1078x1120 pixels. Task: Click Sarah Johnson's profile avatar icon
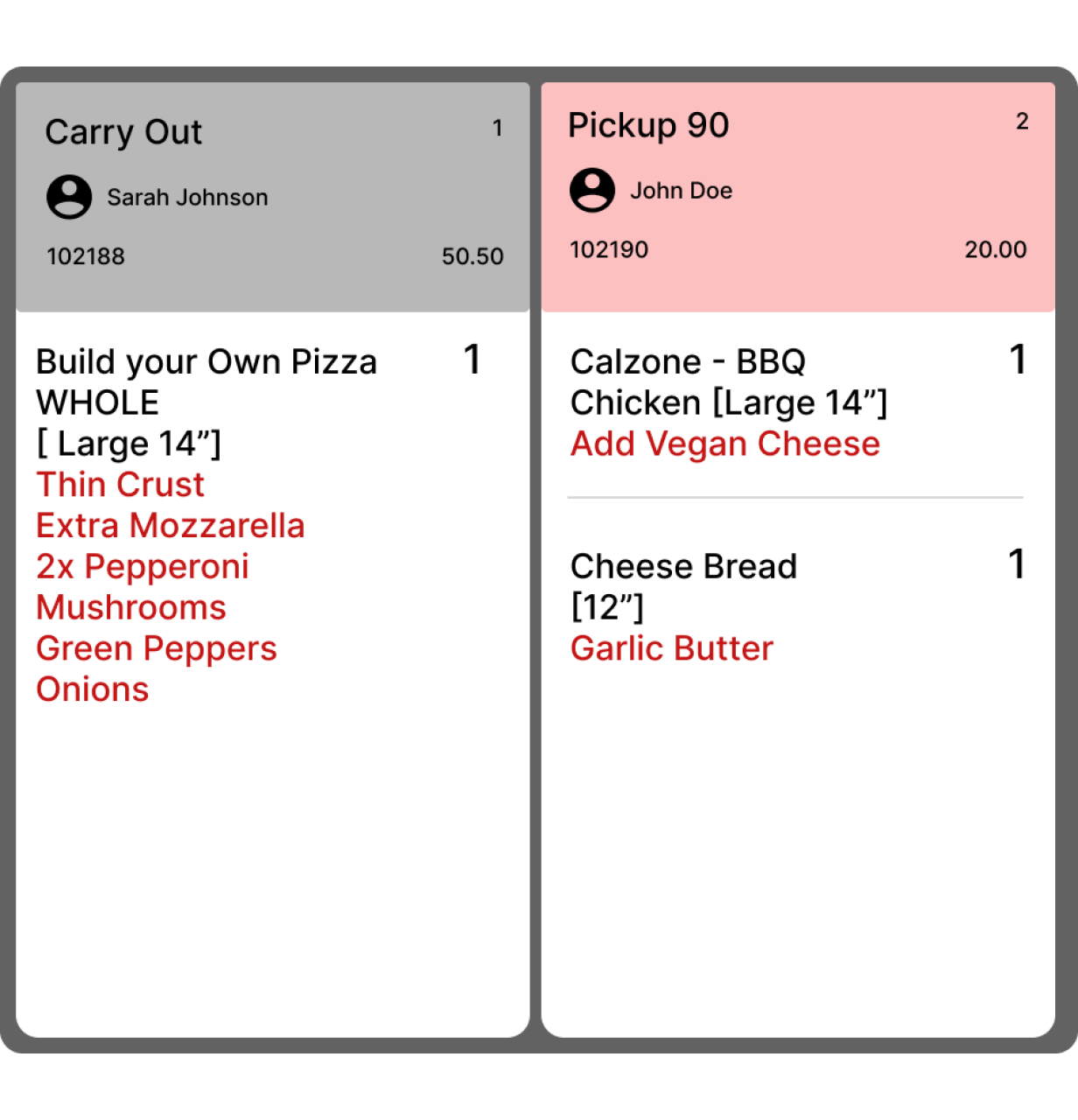click(x=70, y=196)
